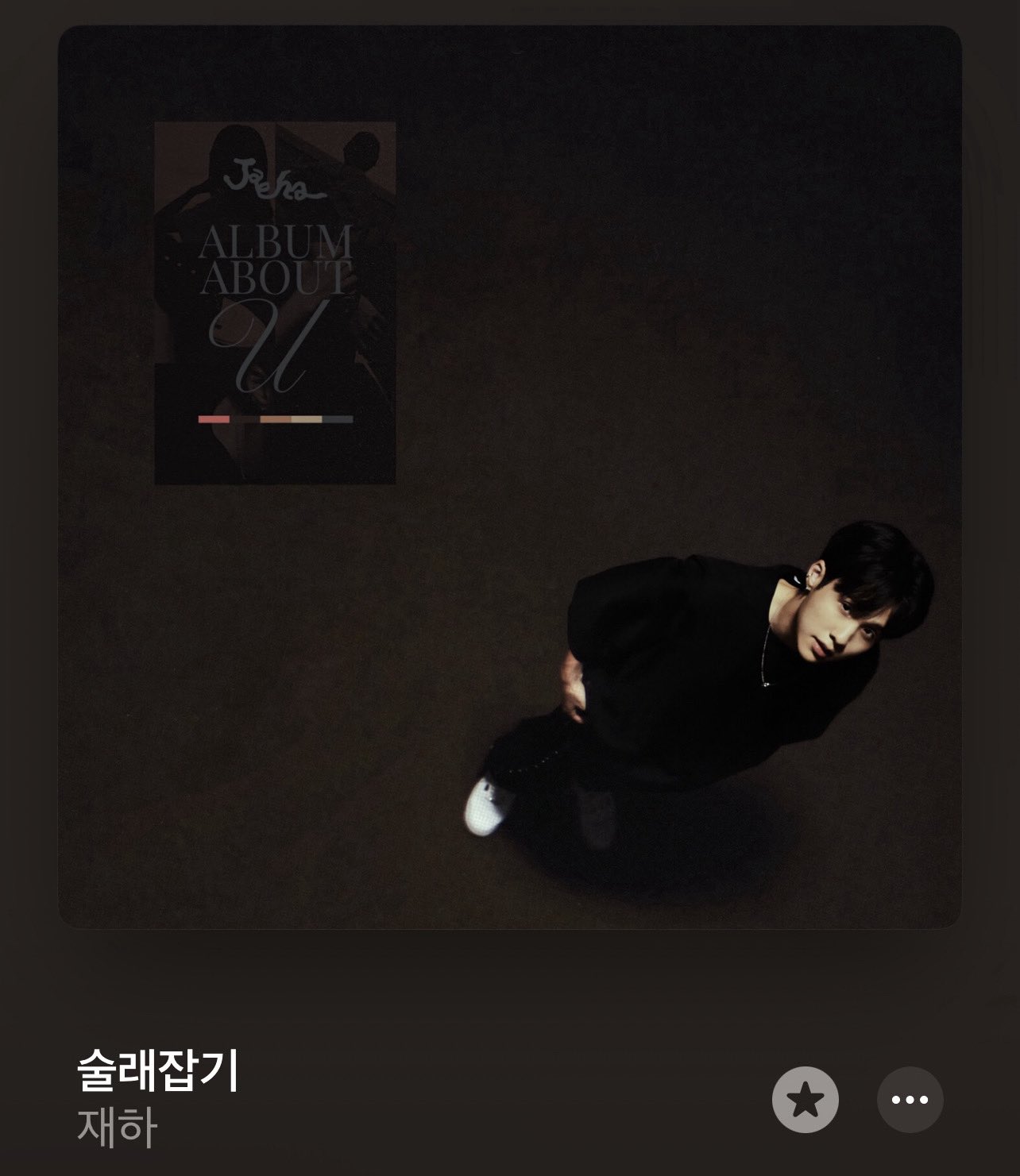Favorite the song 술래잡기
Screen dimensions: 1020x1176
coord(805,1100)
